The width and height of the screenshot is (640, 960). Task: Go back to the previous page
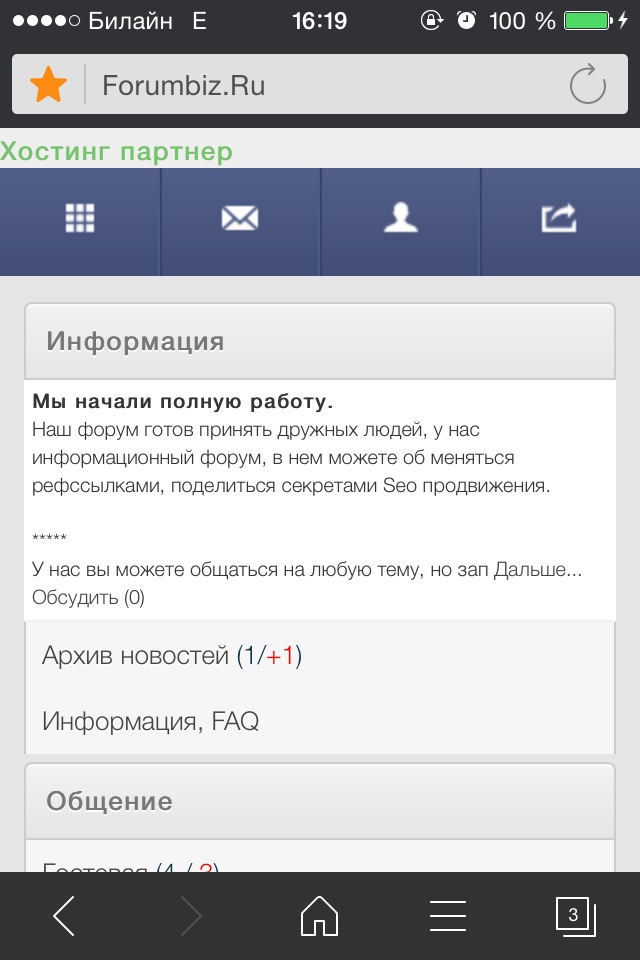[x=64, y=915]
